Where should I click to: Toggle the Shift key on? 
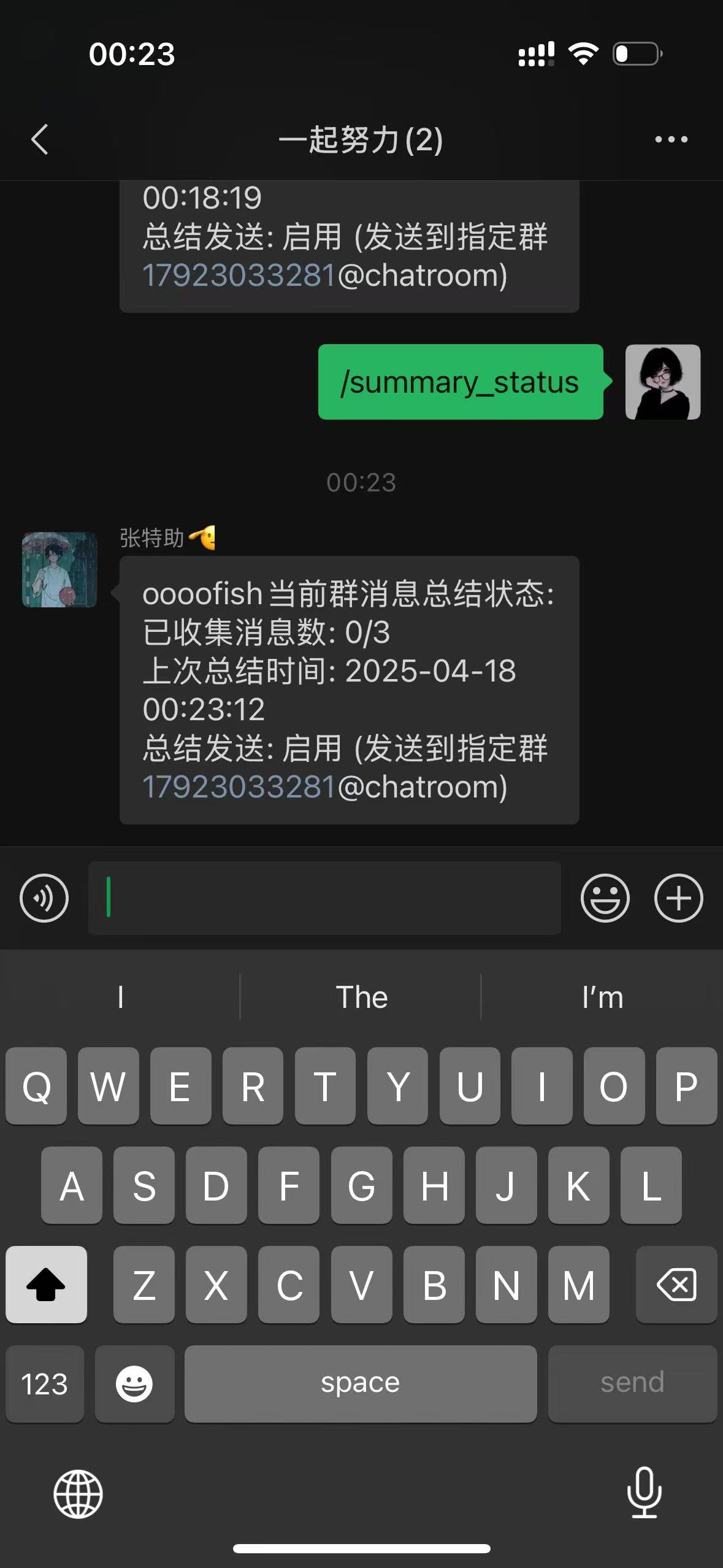point(46,1284)
